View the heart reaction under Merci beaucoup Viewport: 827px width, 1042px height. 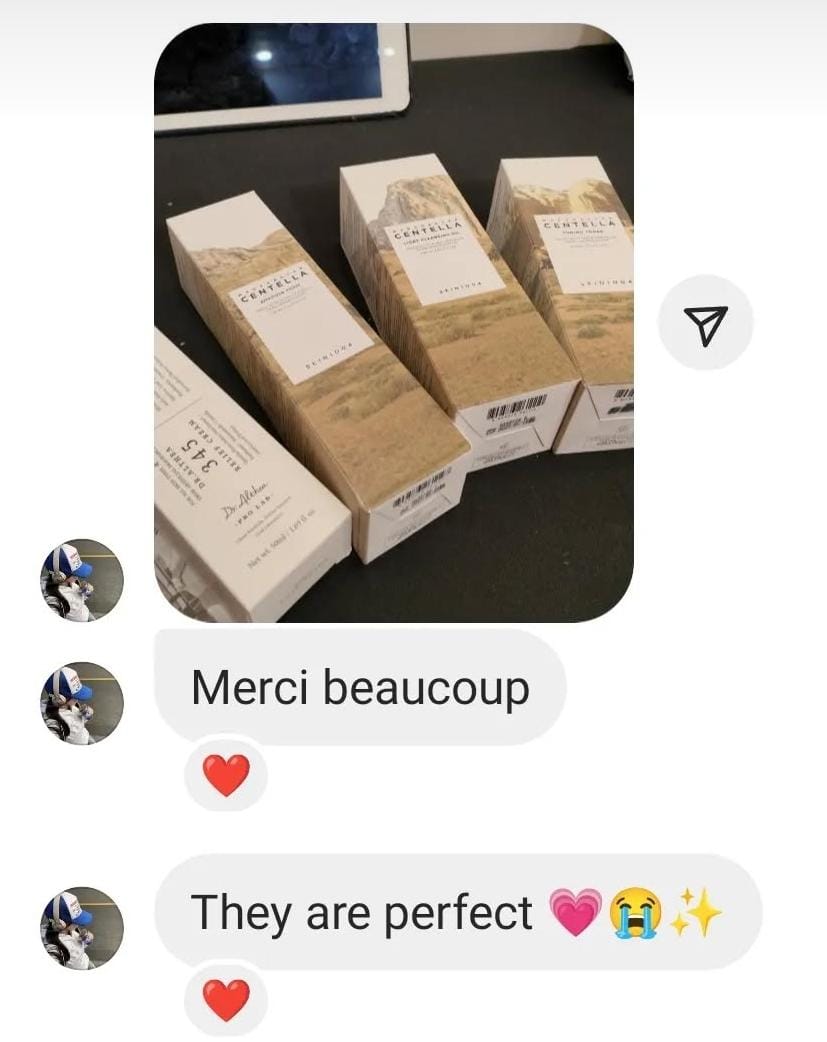226,774
